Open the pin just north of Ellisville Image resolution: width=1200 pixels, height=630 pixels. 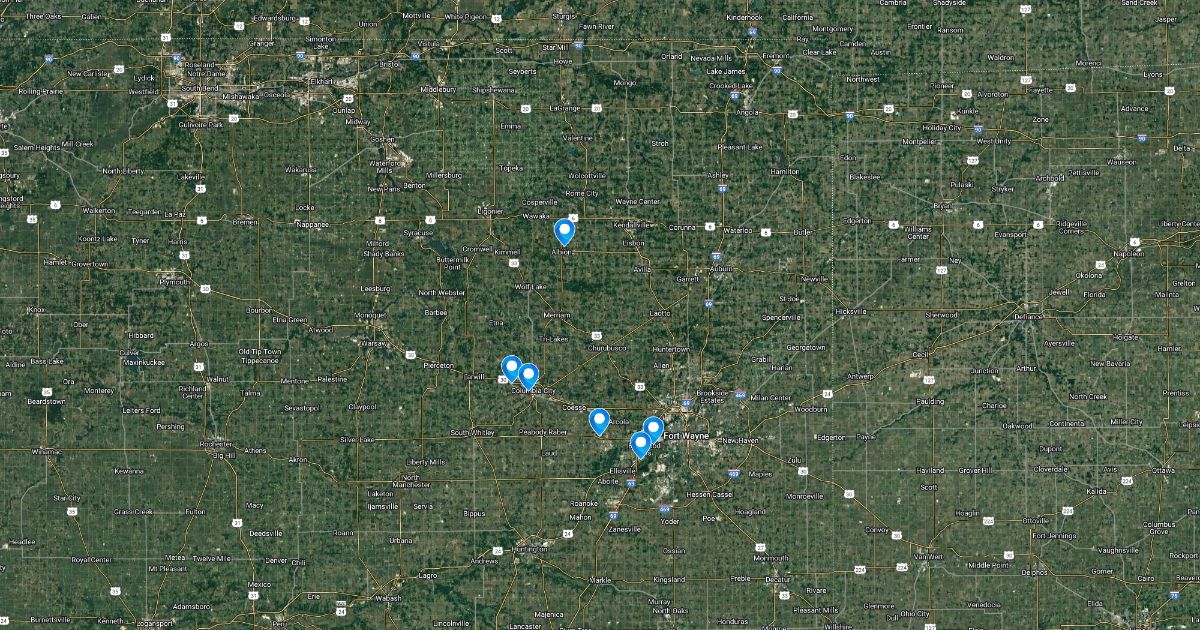pyautogui.click(x=640, y=444)
